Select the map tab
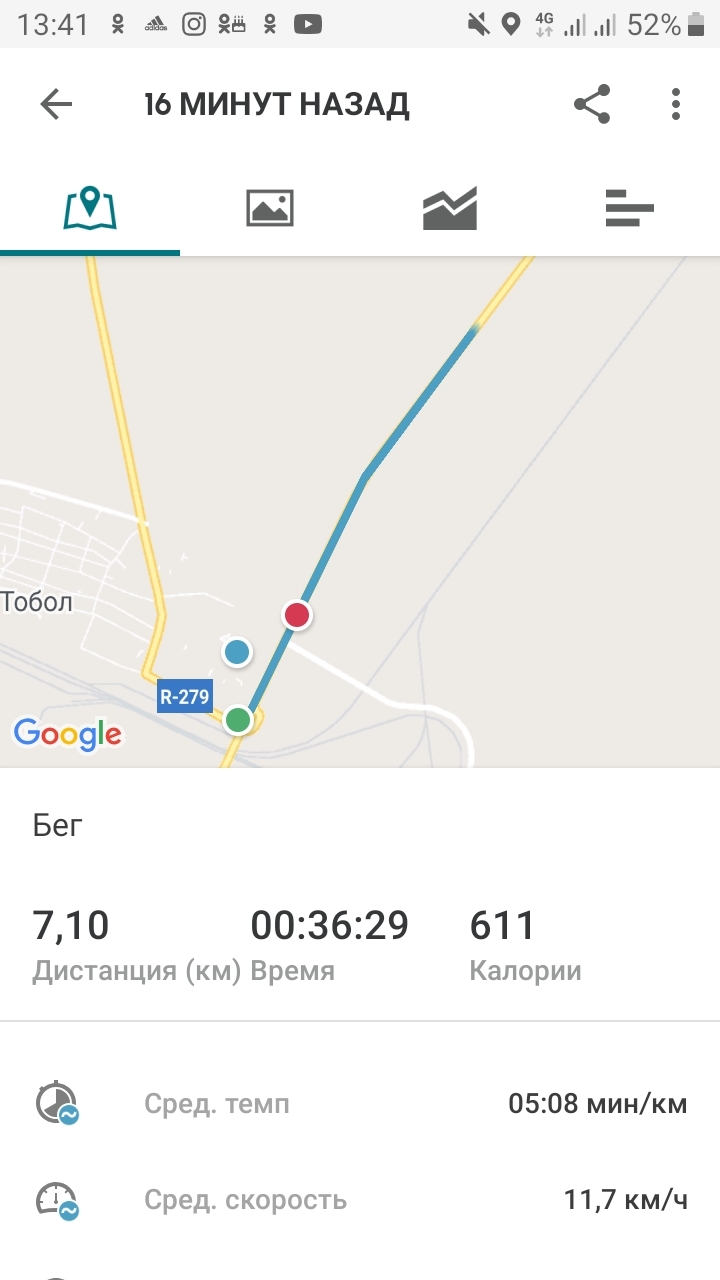 pyautogui.click(x=90, y=208)
